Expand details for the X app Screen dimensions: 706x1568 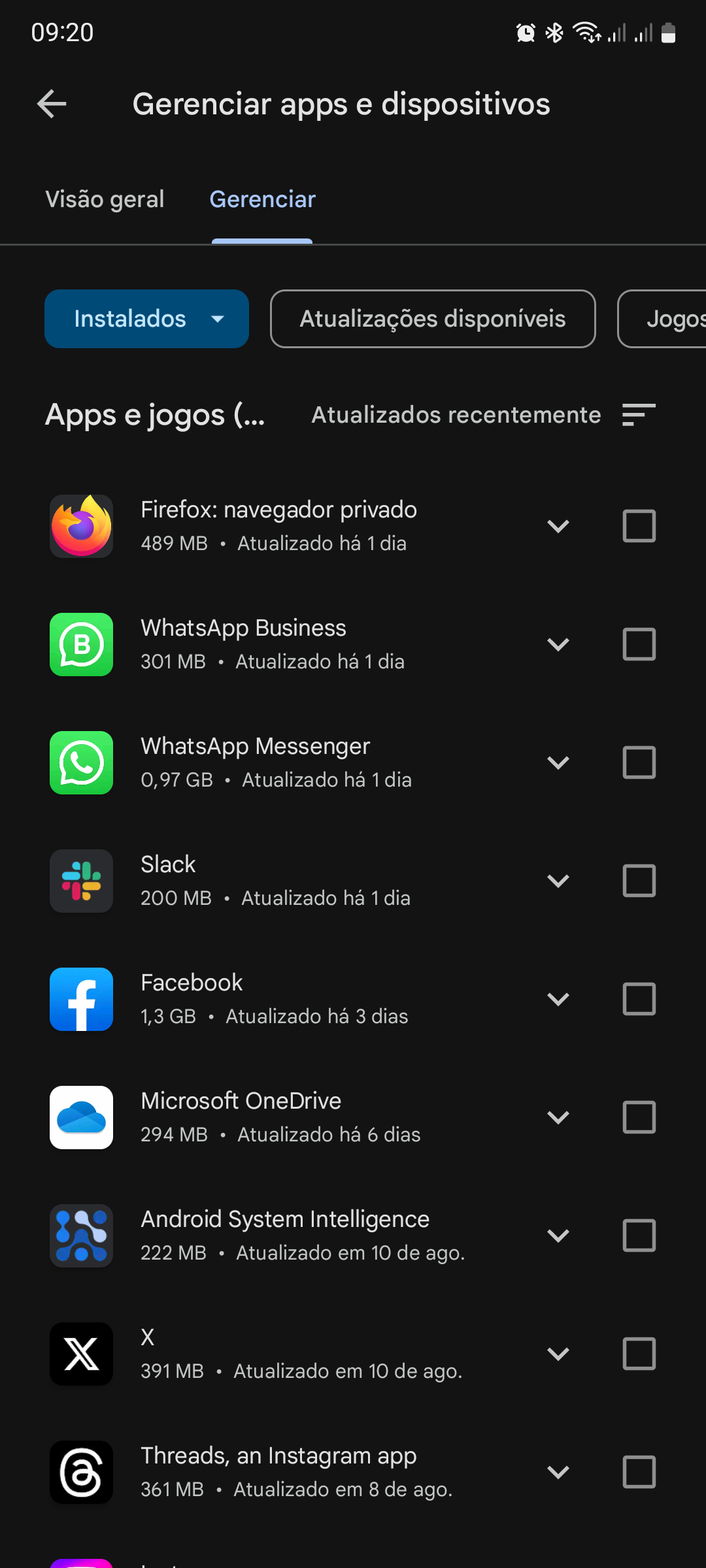click(558, 1354)
